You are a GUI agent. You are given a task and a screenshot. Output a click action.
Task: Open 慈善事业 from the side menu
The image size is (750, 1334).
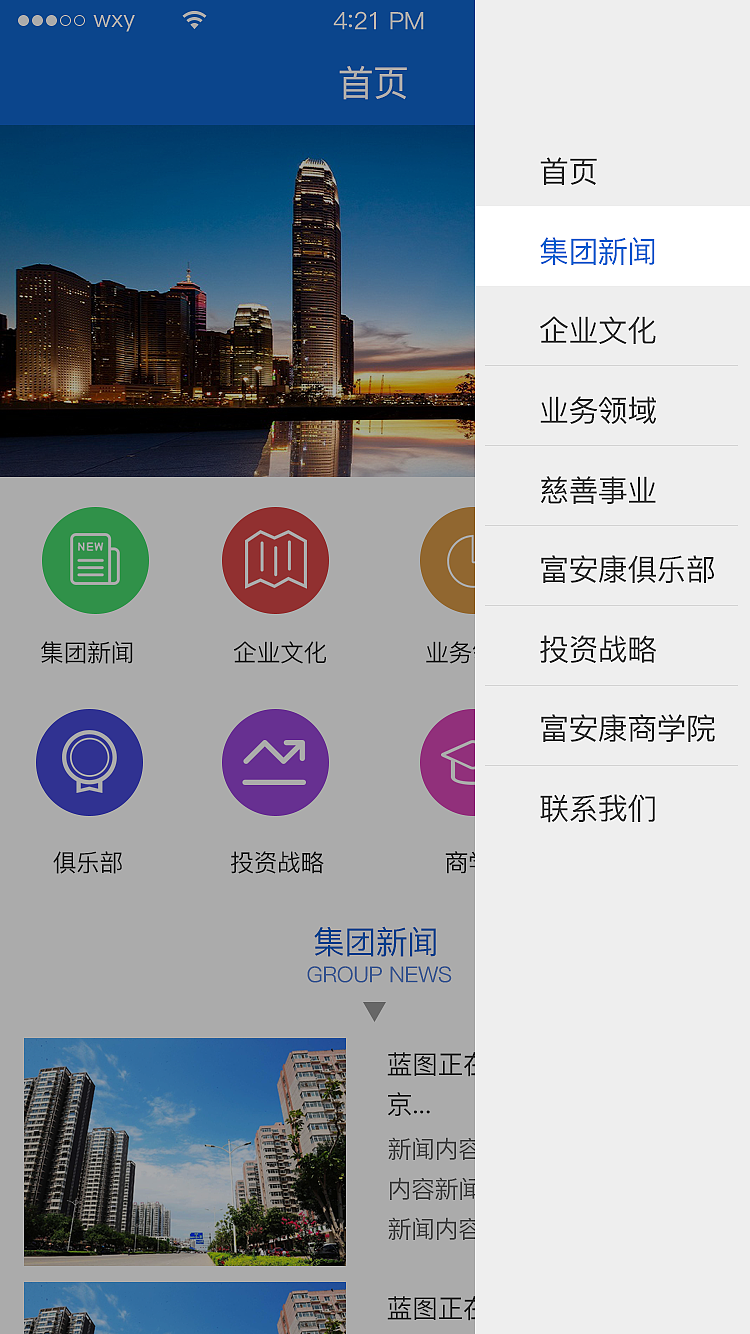(596, 488)
